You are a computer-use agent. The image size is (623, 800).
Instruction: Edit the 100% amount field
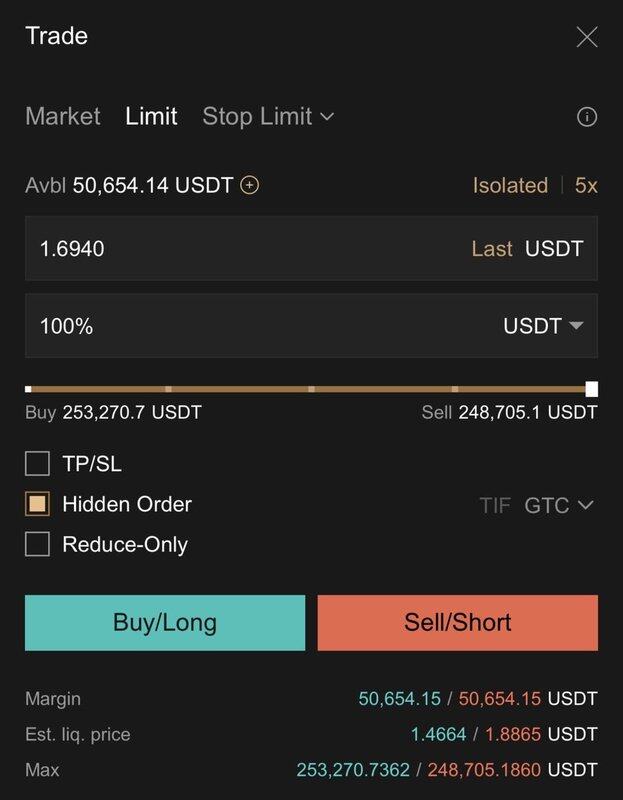(x=240, y=326)
